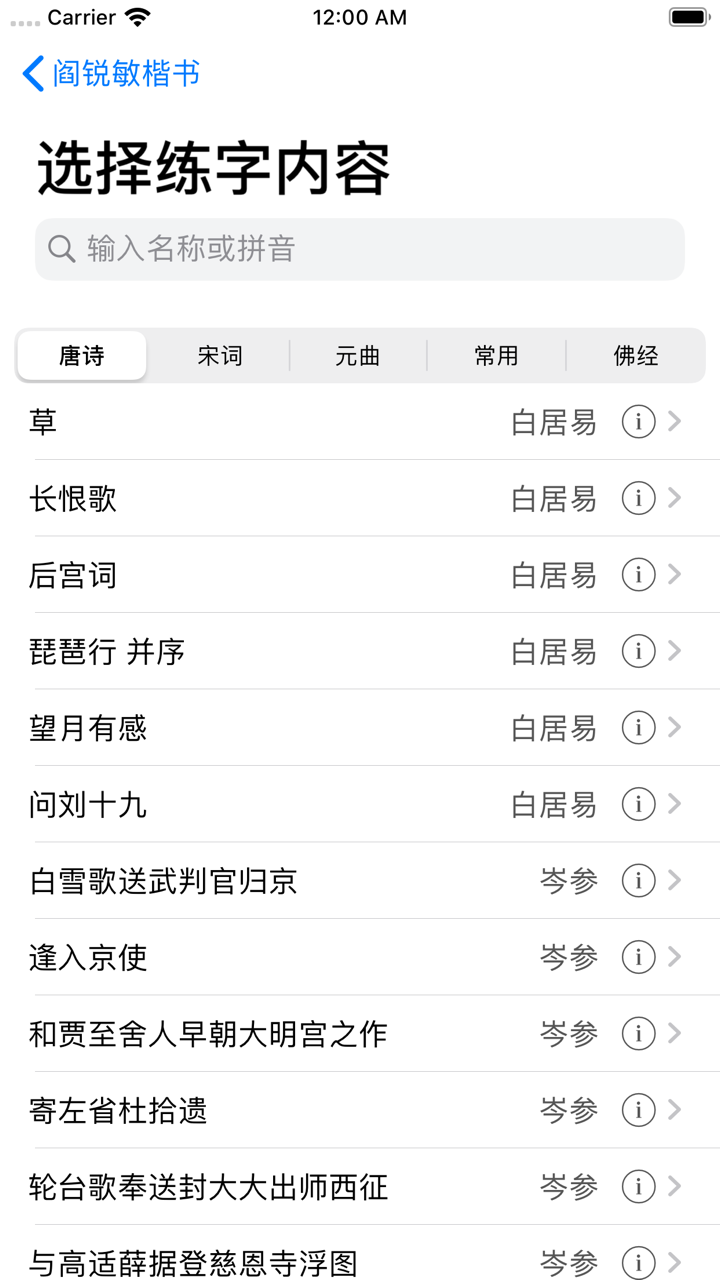This screenshot has height=1280, width=720.
Task: Tap the info icon beside 长恨歌
Action: 638,498
